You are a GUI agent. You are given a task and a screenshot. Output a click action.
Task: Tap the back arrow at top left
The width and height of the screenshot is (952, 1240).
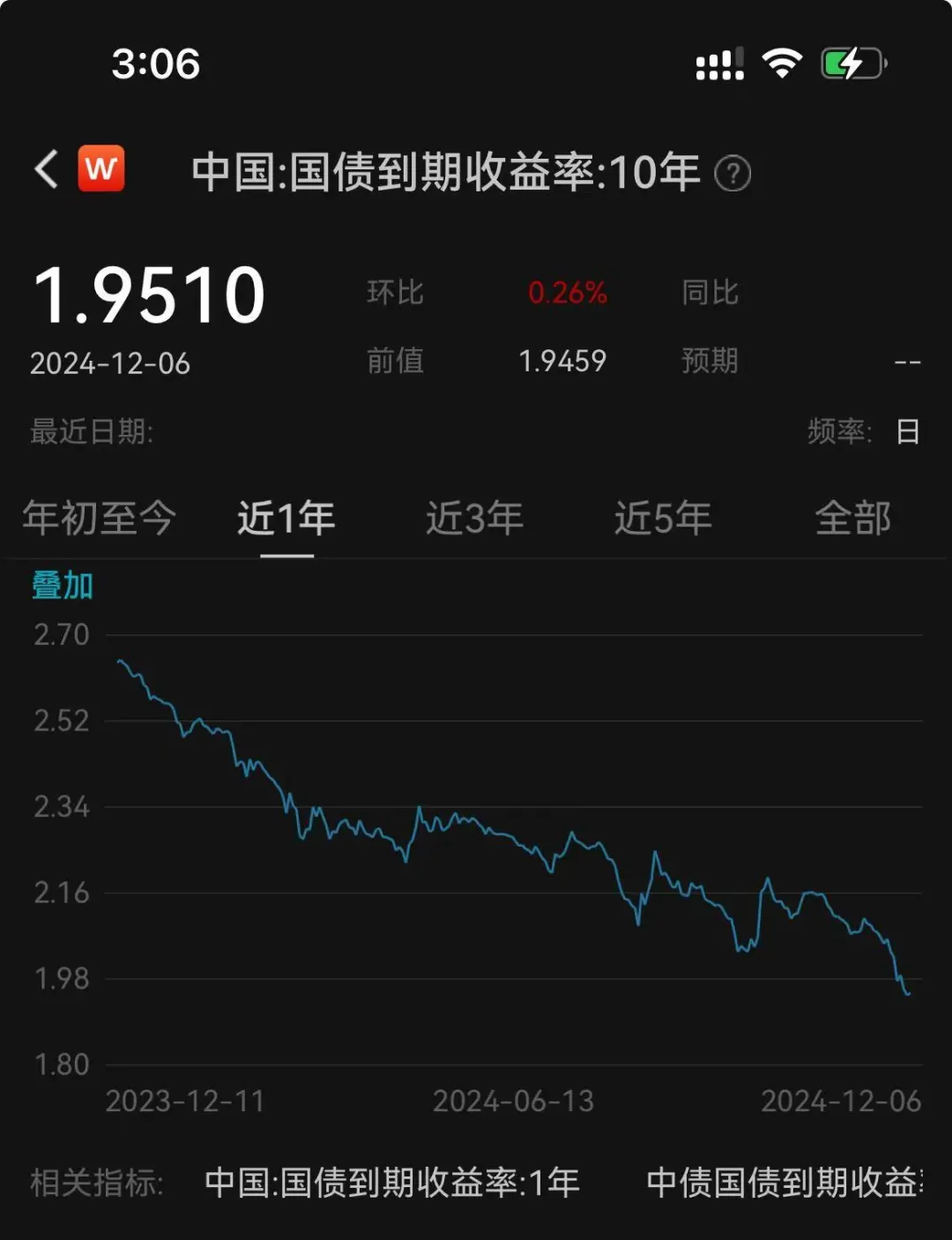pyautogui.click(x=46, y=168)
